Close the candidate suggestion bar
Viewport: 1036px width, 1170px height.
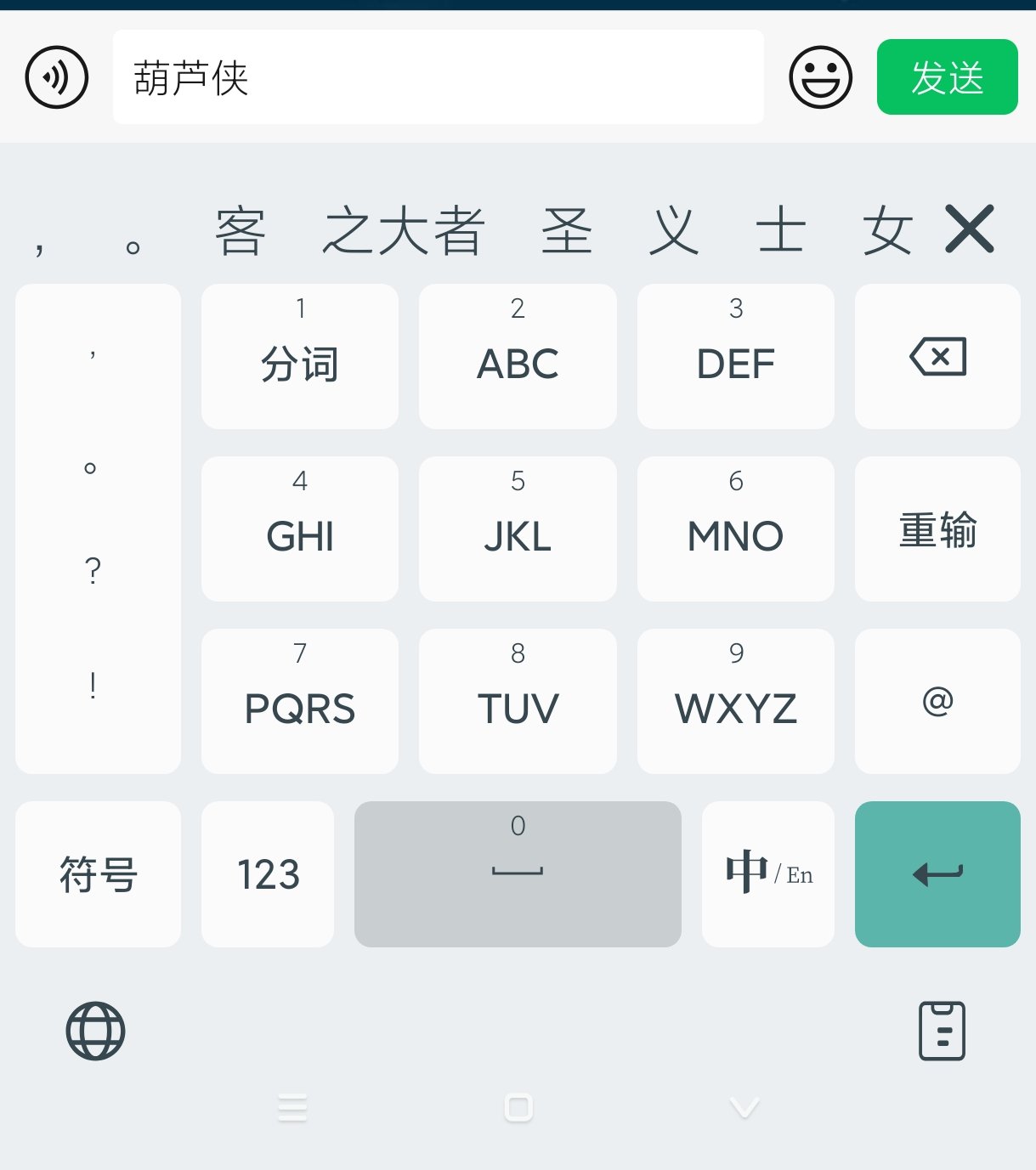970,229
